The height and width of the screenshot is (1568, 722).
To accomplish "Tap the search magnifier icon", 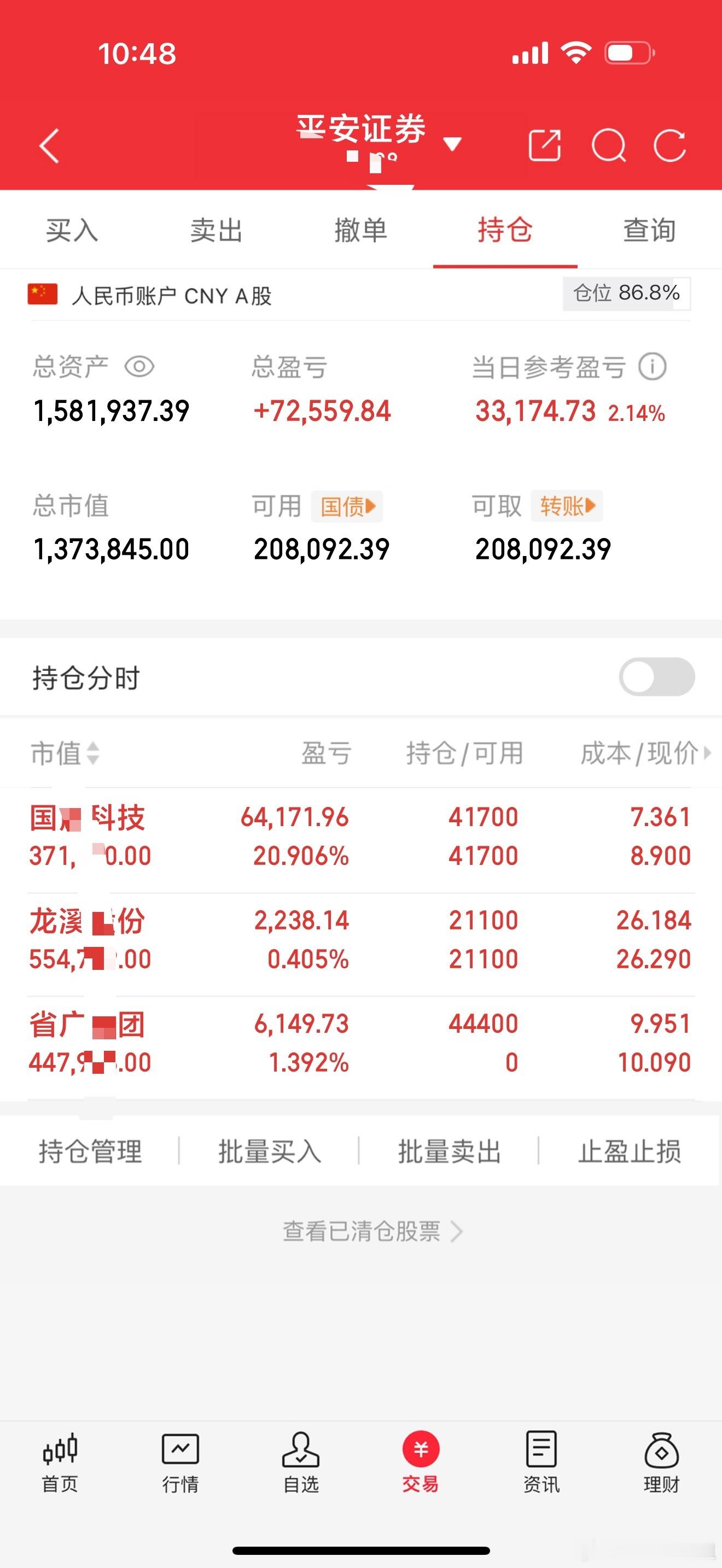I will tap(609, 146).
